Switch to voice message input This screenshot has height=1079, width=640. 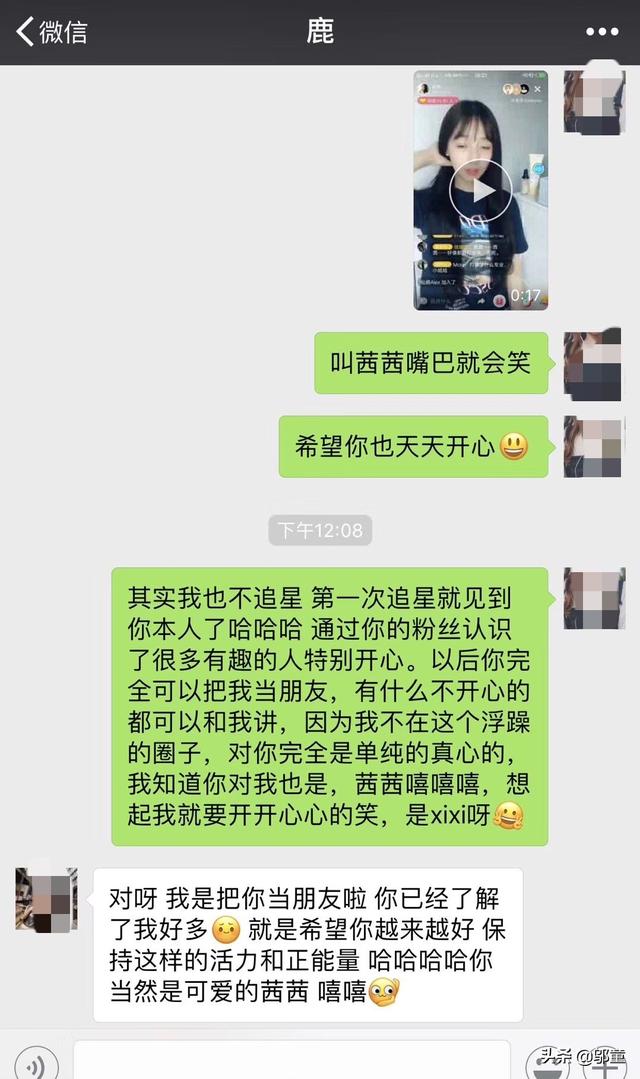[35, 1062]
